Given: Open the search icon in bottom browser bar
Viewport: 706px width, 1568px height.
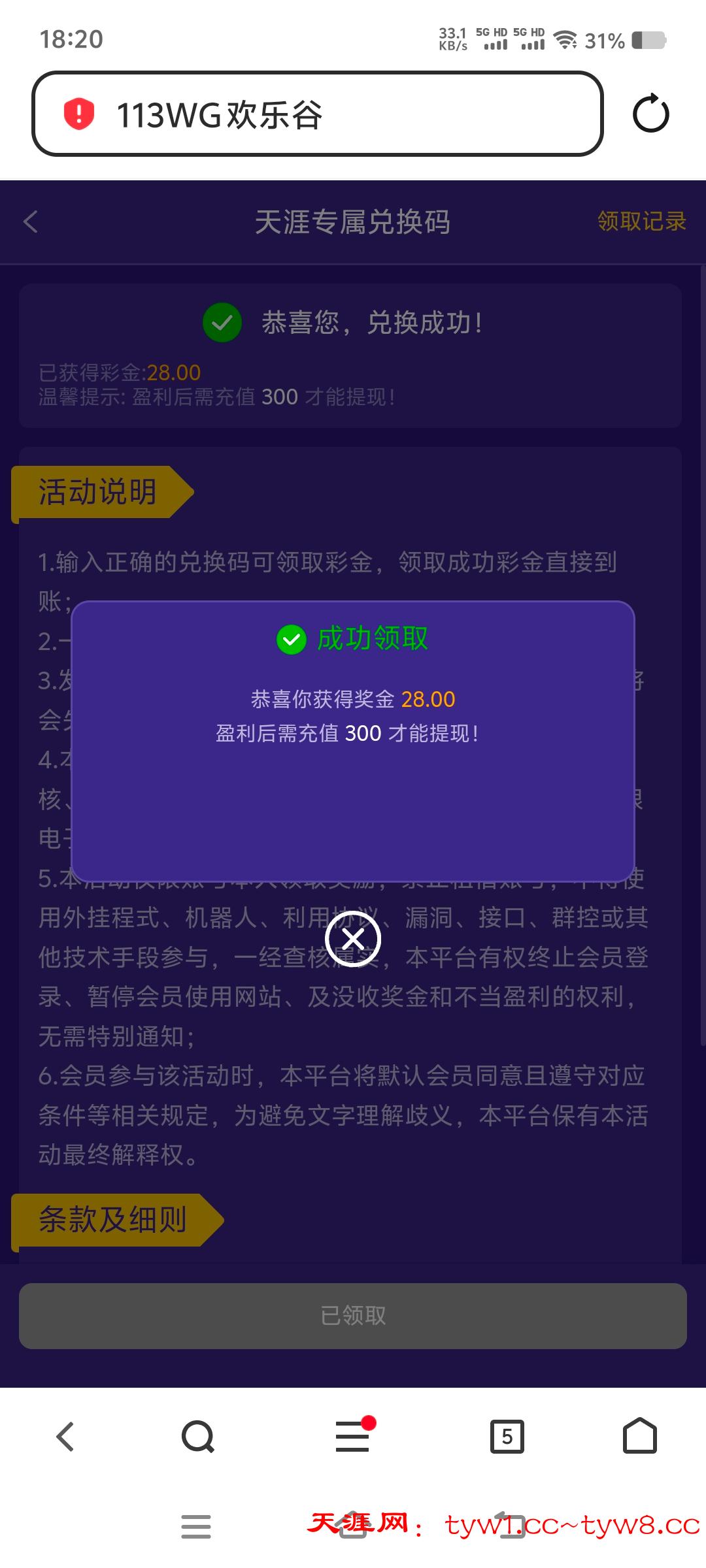Looking at the screenshot, I should 197,1436.
